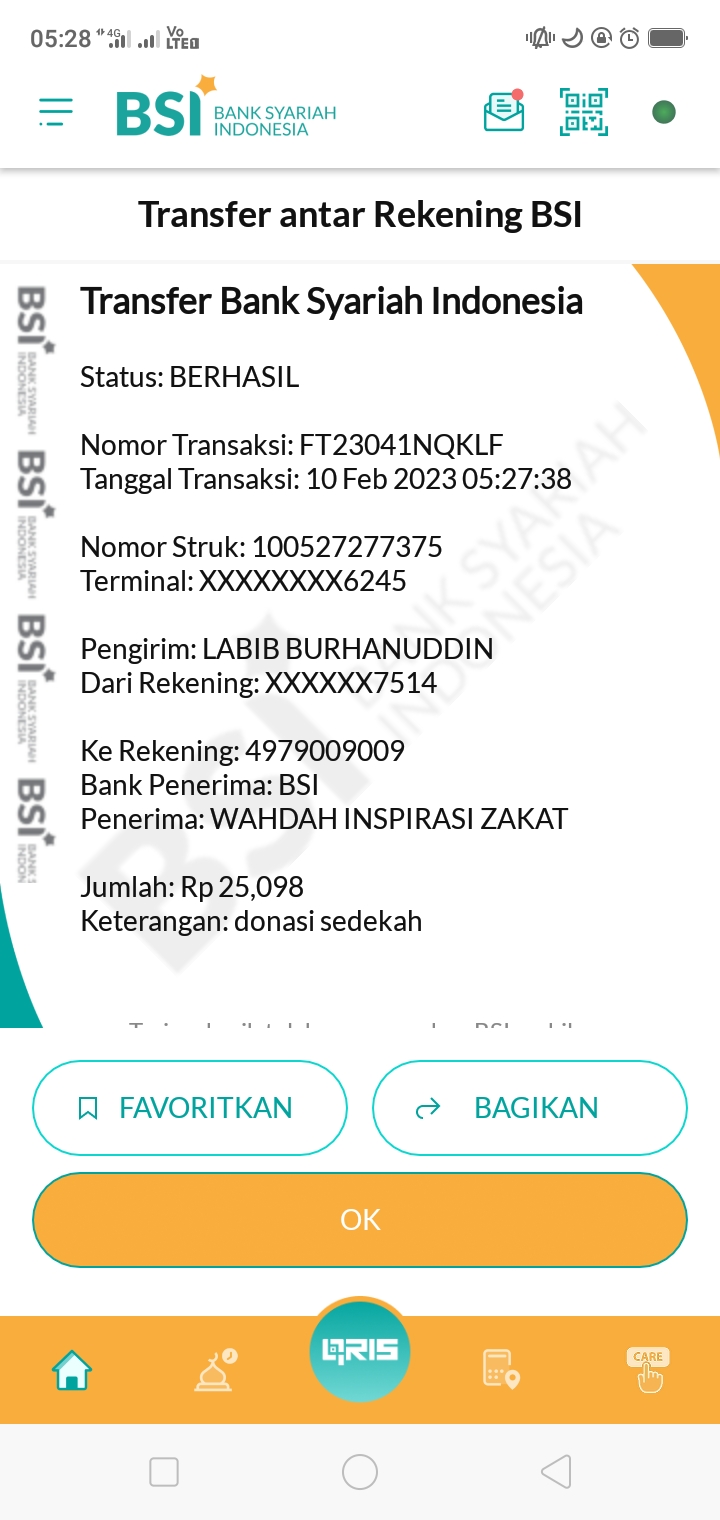Viewport: 720px width, 1520px height.
Task: Confirm with the OK button
Action: [x=360, y=1220]
